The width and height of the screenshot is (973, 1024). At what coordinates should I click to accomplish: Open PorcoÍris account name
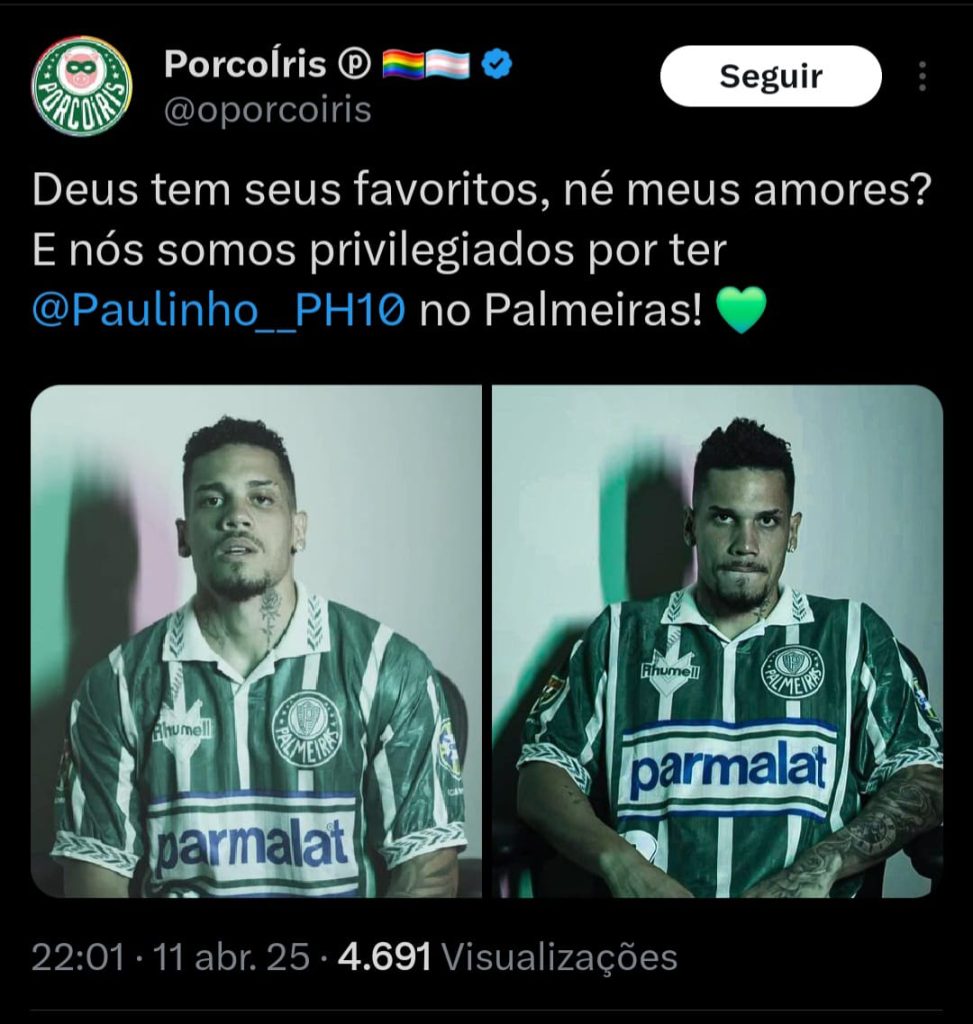[x=245, y=65]
